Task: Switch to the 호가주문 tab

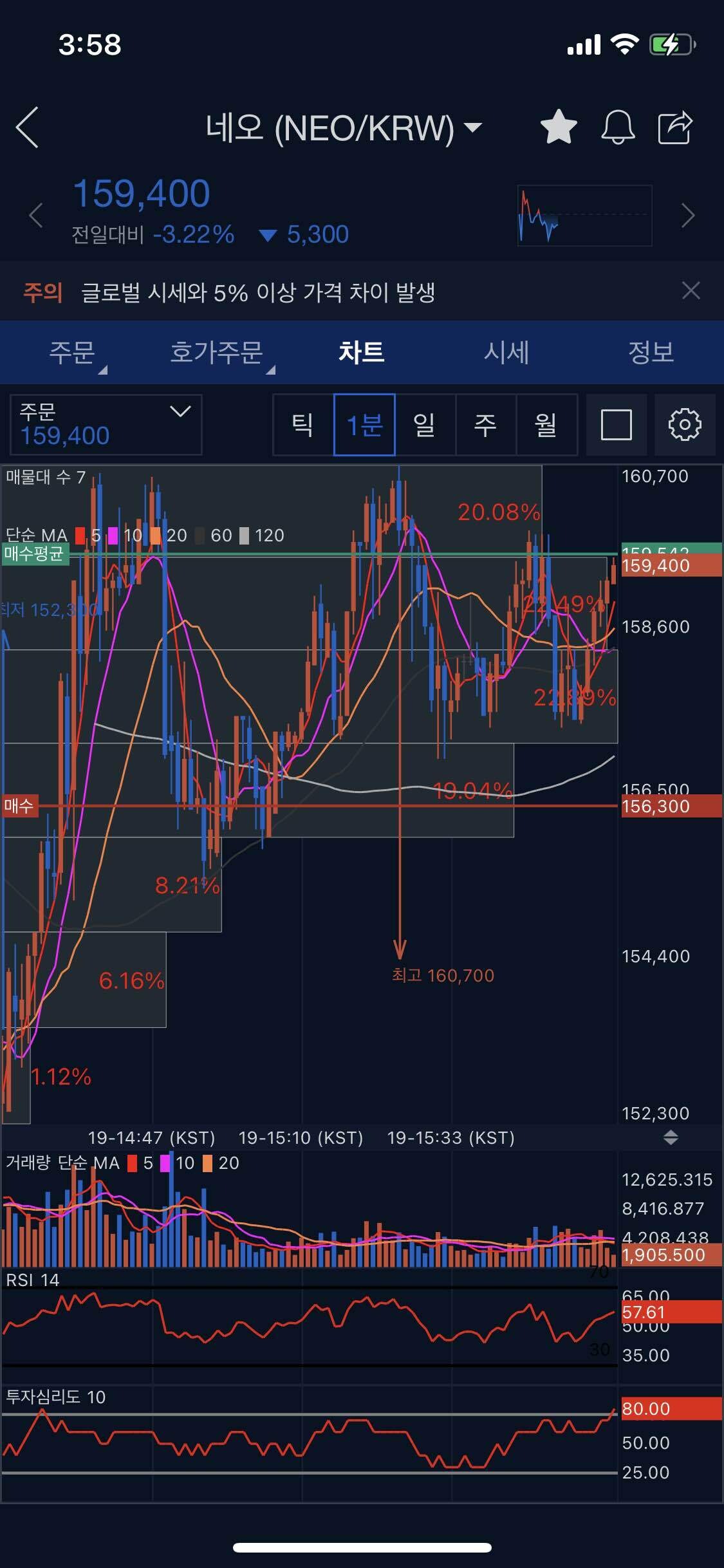Action: (x=217, y=352)
